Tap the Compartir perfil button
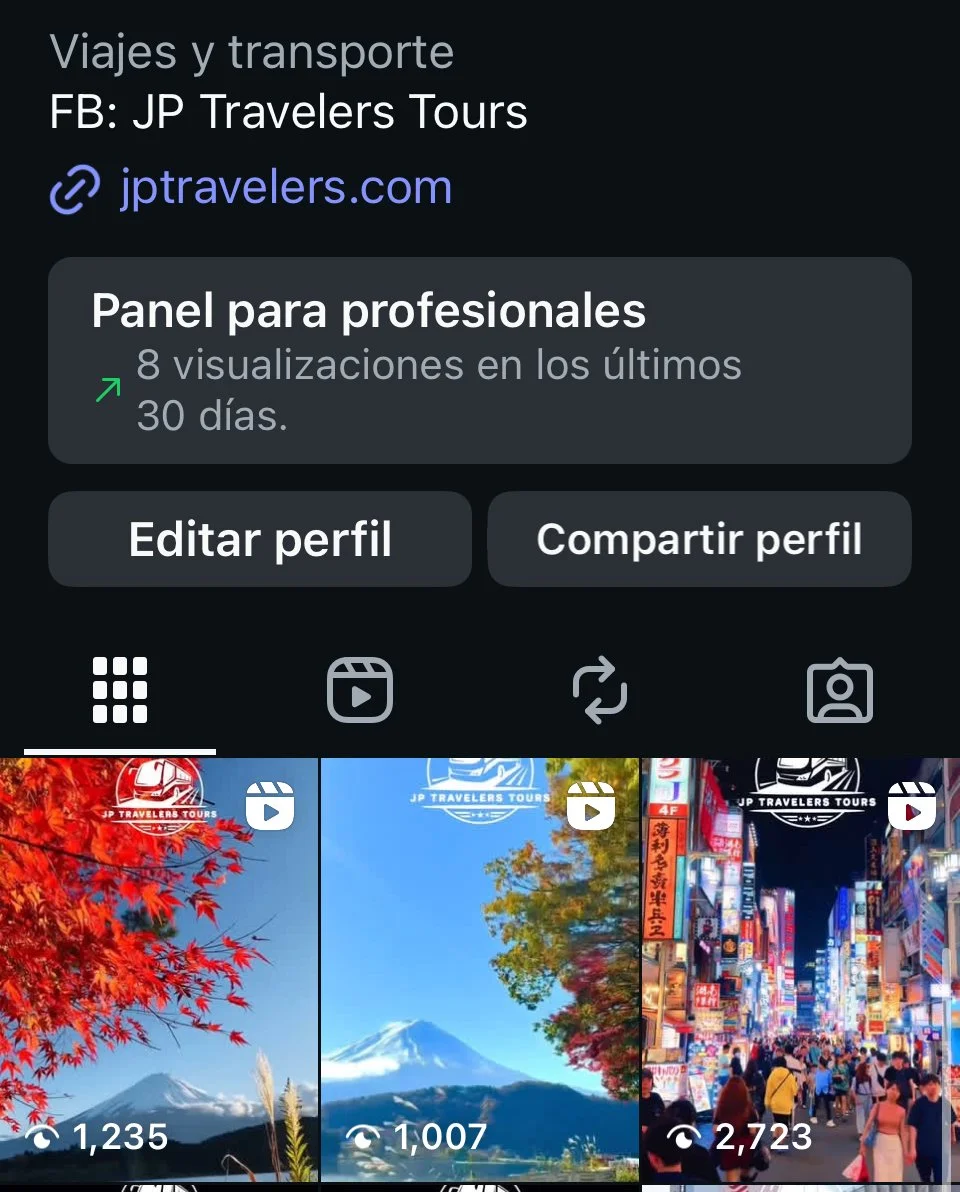Image resolution: width=960 pixels, height=1192 pixels. (699, 539)
